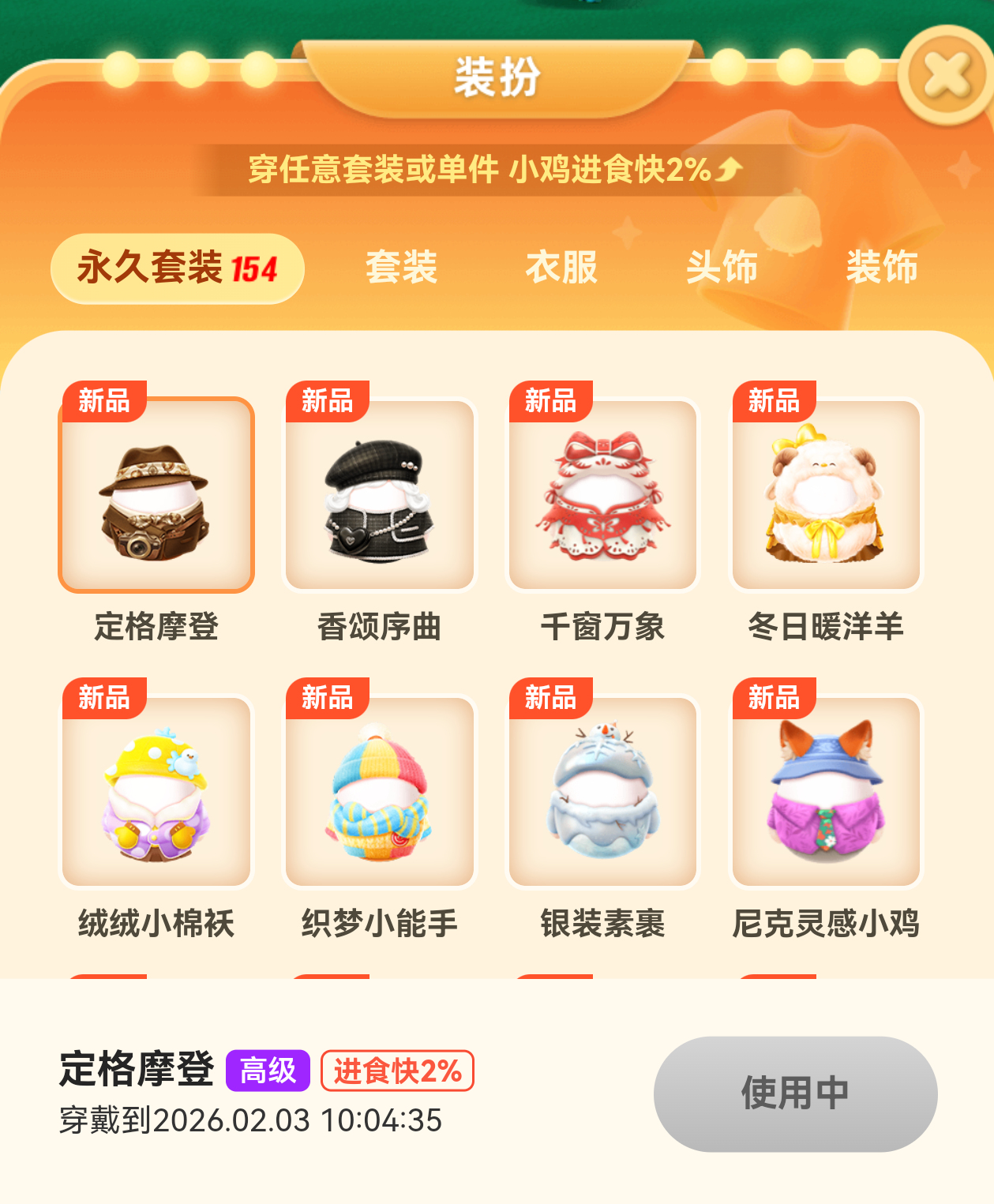
Task: Select the 织梦小能手 knit outfit
Action: pyautogui.click(x=380, y=792)
